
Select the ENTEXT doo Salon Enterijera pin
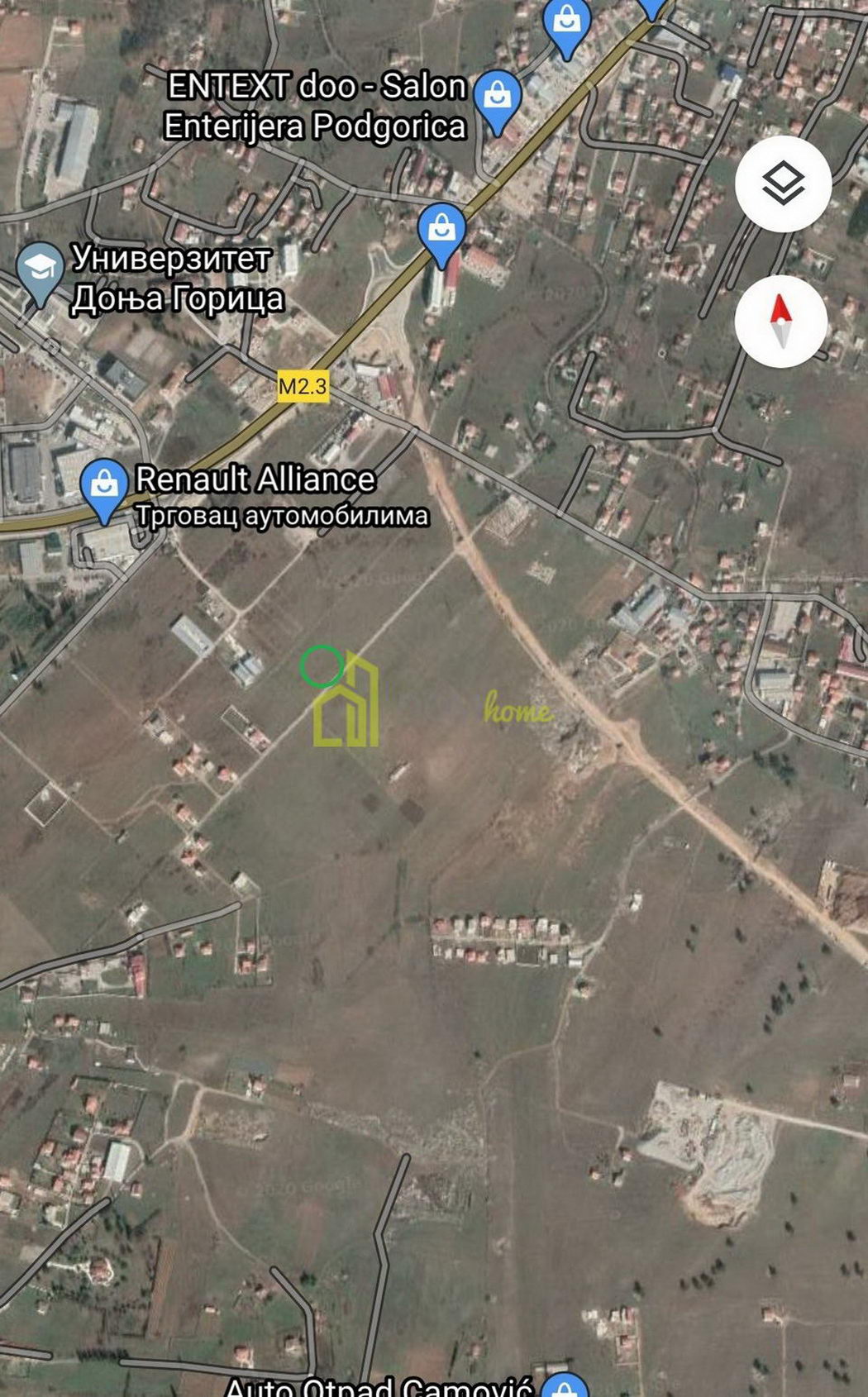click(497, 99)
